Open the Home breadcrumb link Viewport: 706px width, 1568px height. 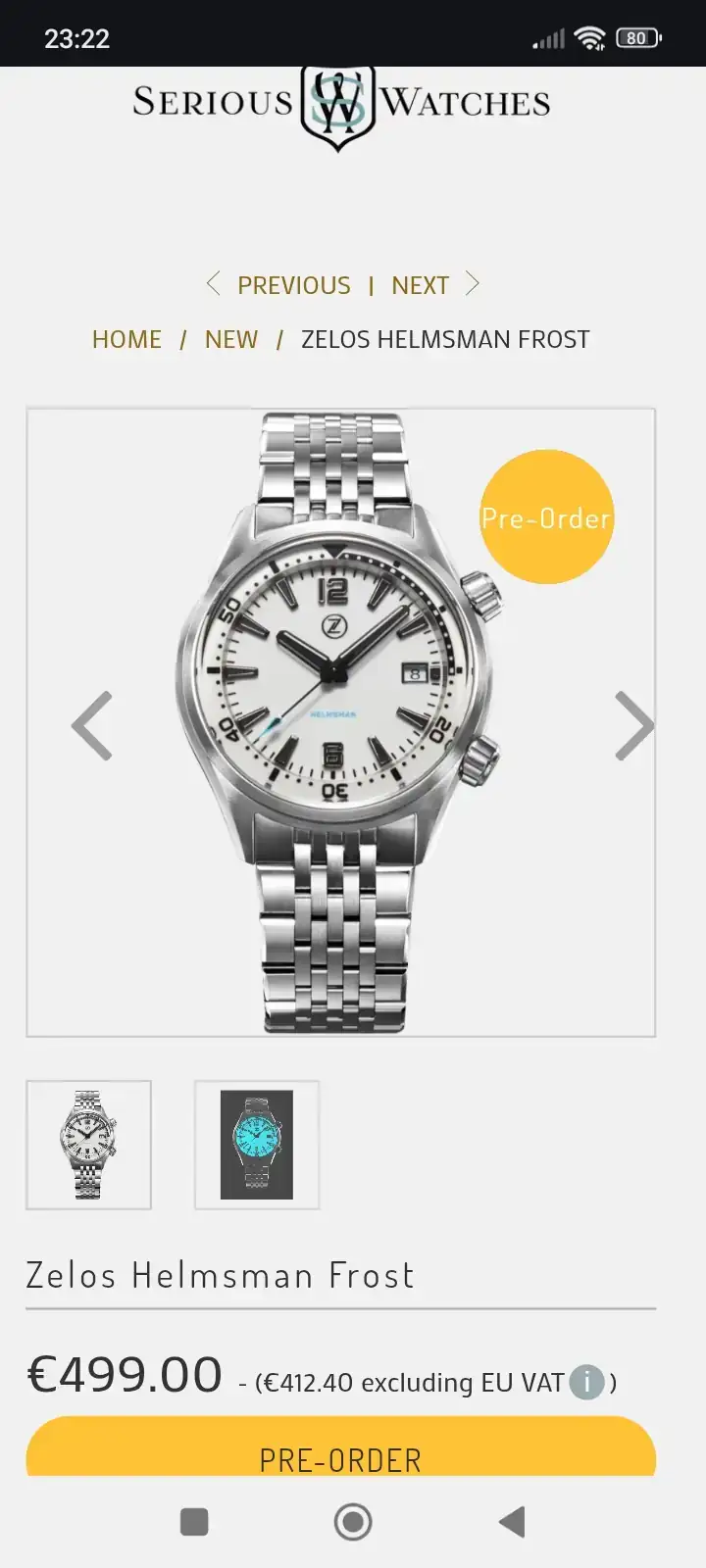pyautogui.click(x=126, y=339)
